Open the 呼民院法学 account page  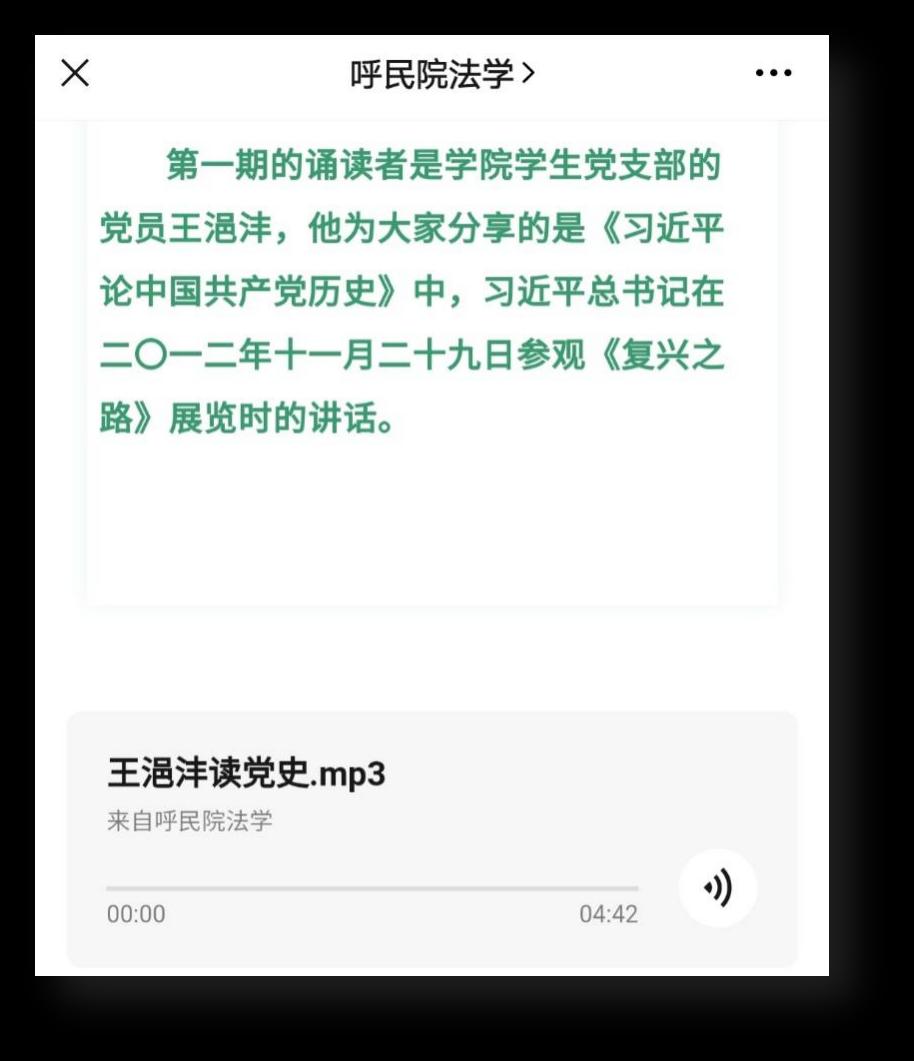click(x=442, y=74)
